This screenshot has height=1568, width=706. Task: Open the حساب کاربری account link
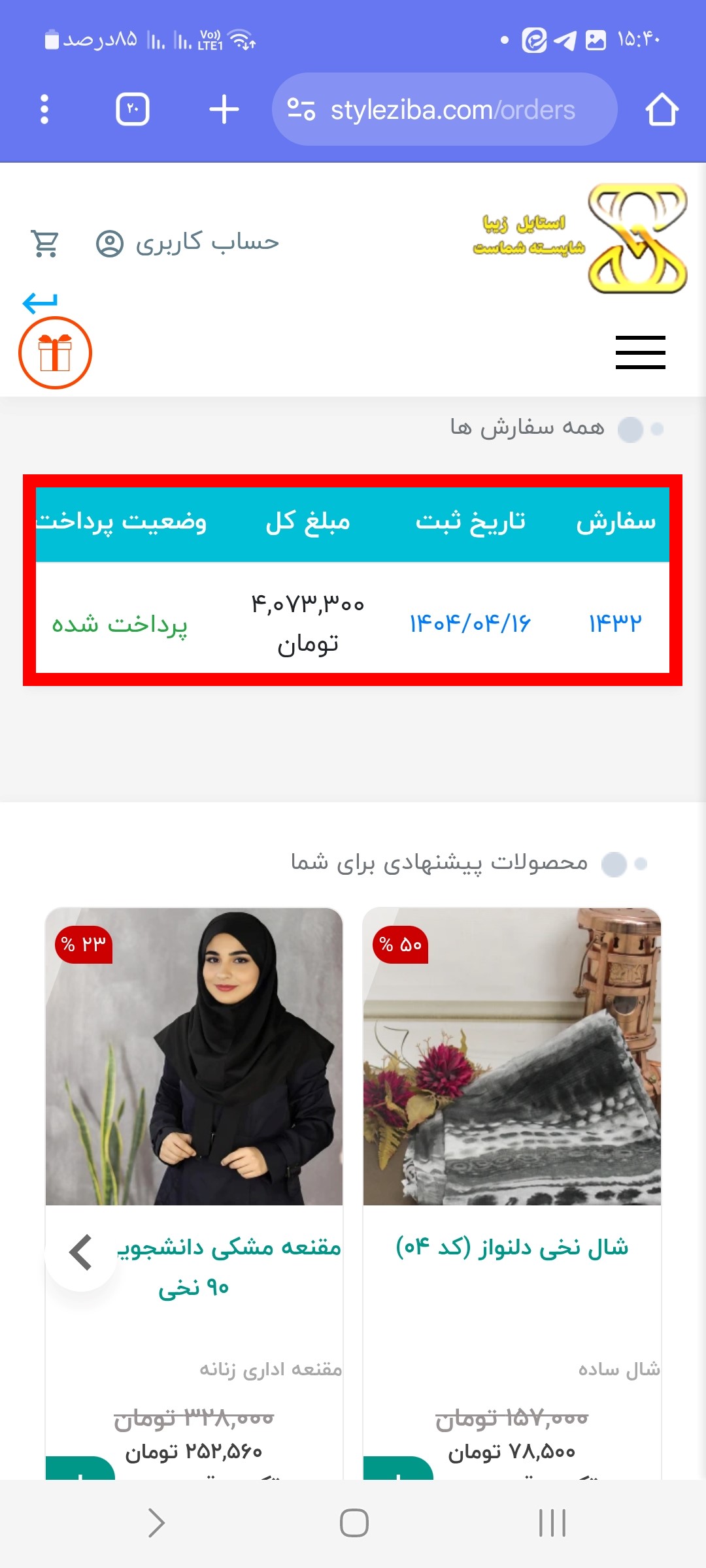coord(188,243)
